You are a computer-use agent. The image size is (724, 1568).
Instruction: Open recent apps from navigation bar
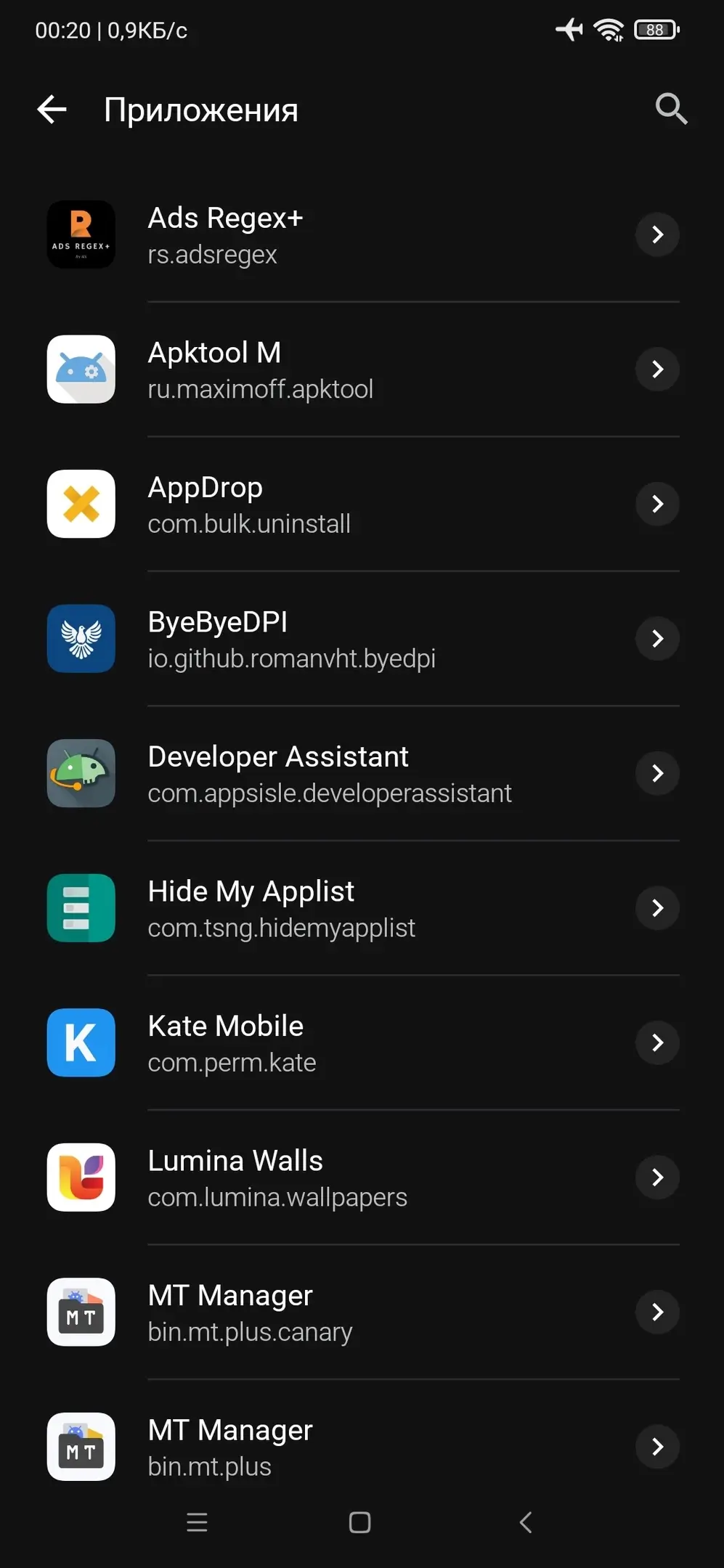197,1522
